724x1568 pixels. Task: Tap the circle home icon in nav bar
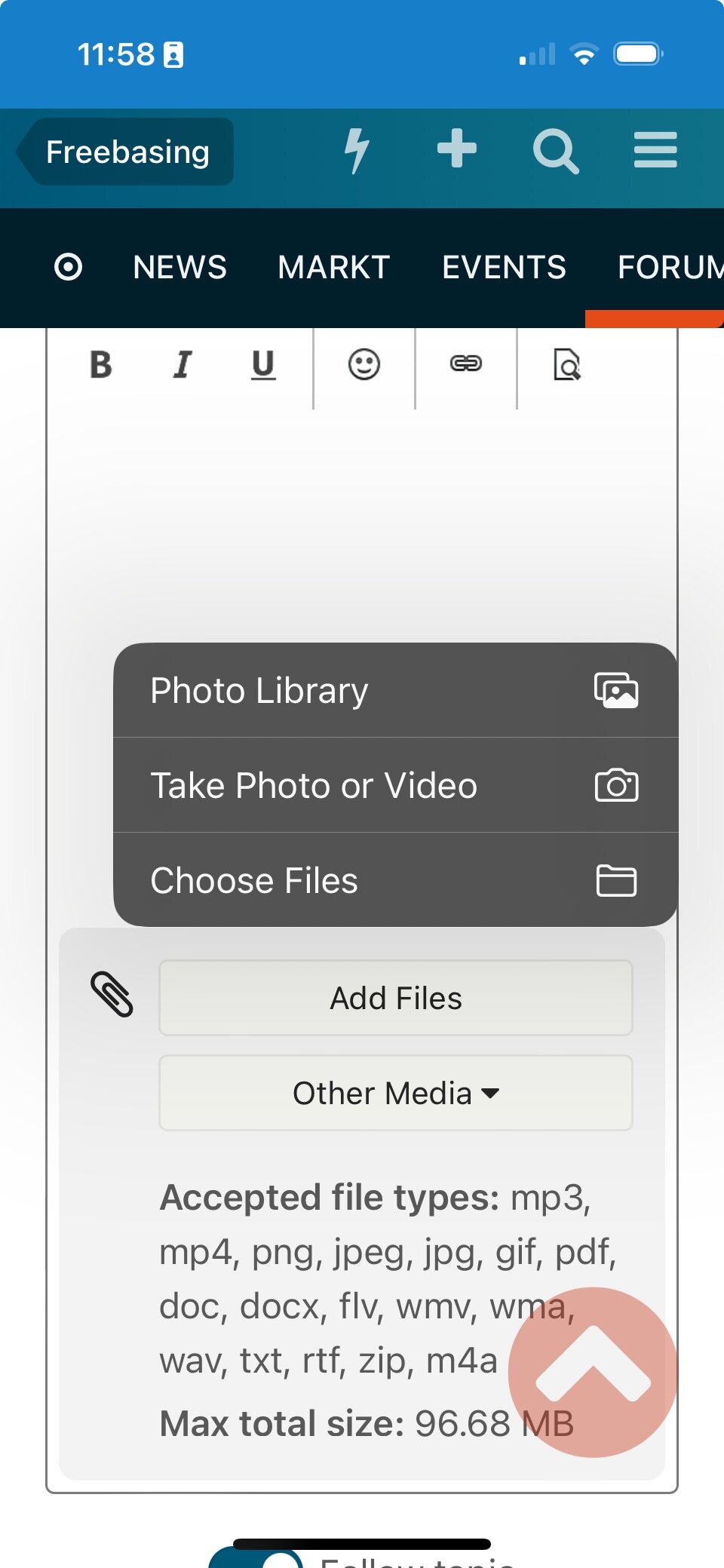click(68, 267)
